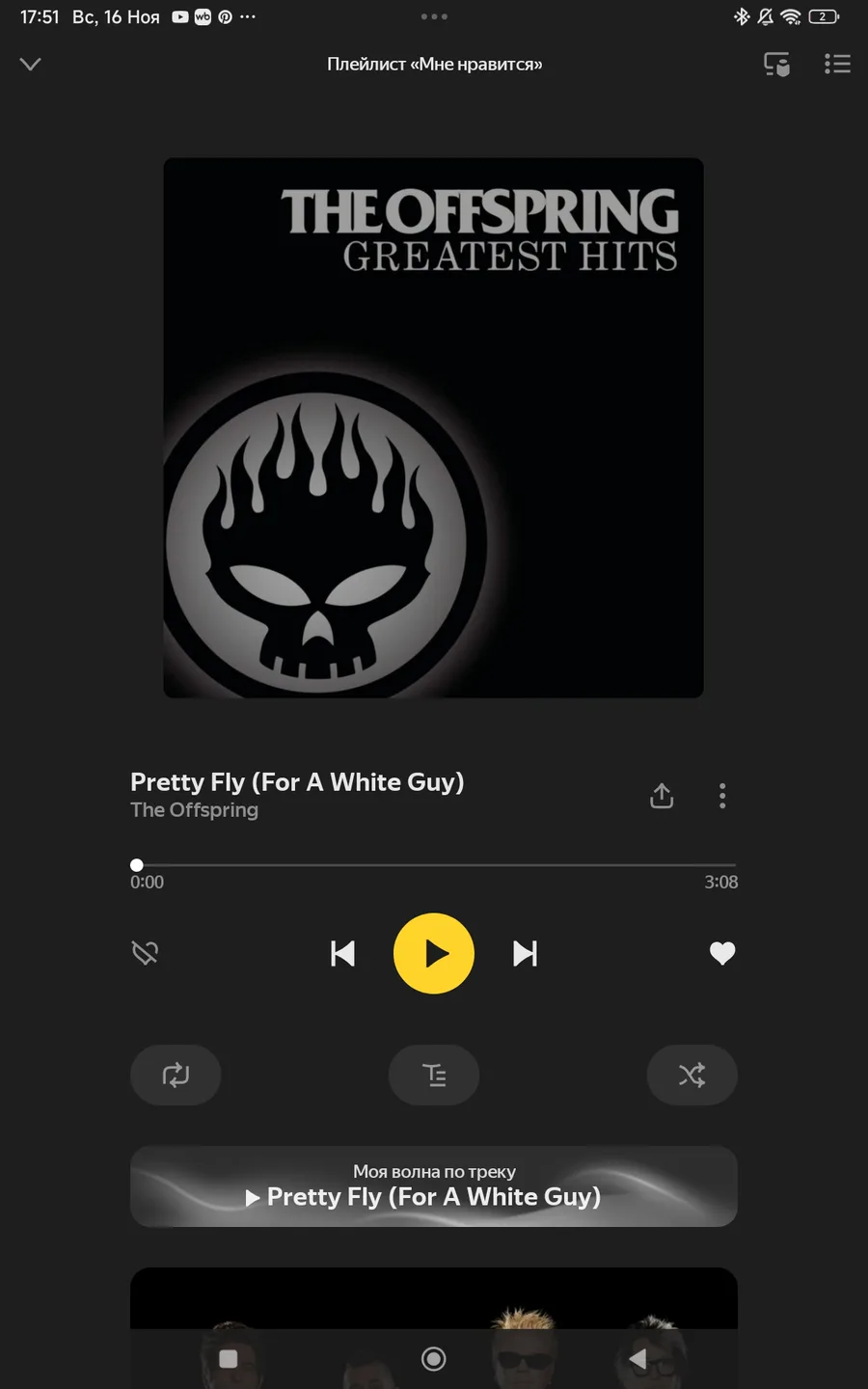The height and width of the screenshot is (1389, 868).
Task: Skip to the previous track
Action: coord(342,954)
